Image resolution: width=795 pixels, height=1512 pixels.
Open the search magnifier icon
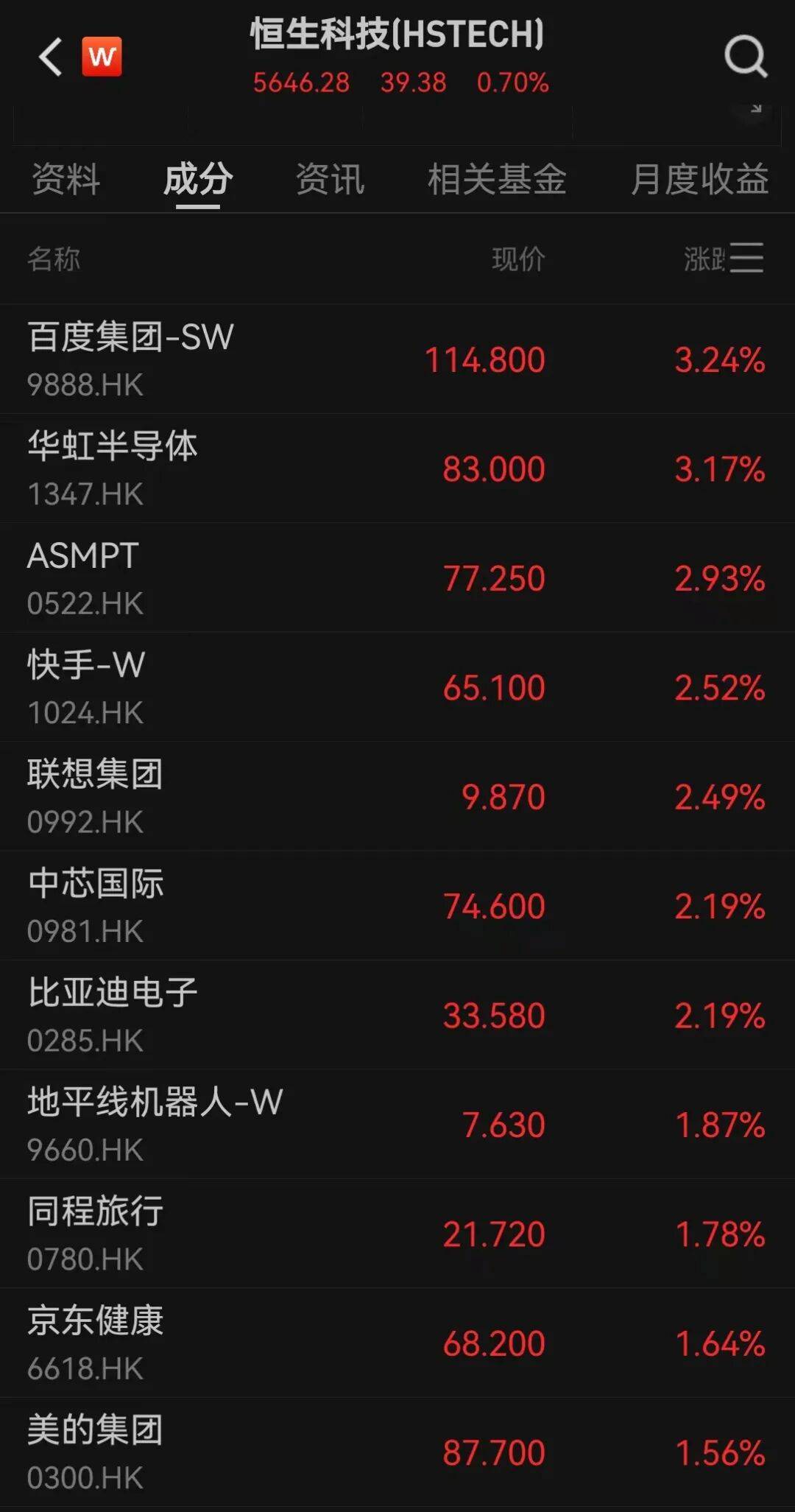click(745, 56)
